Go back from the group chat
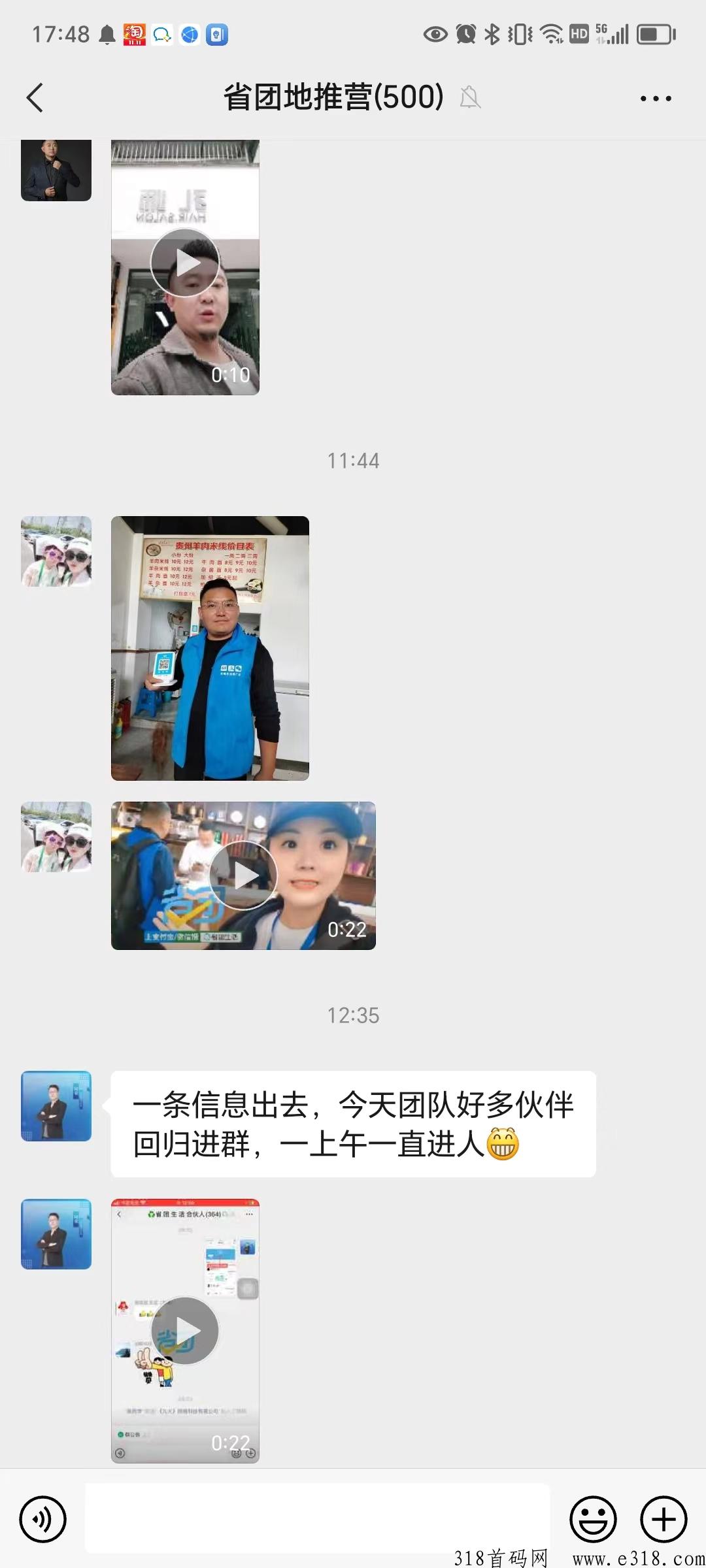 click(35, 98)
